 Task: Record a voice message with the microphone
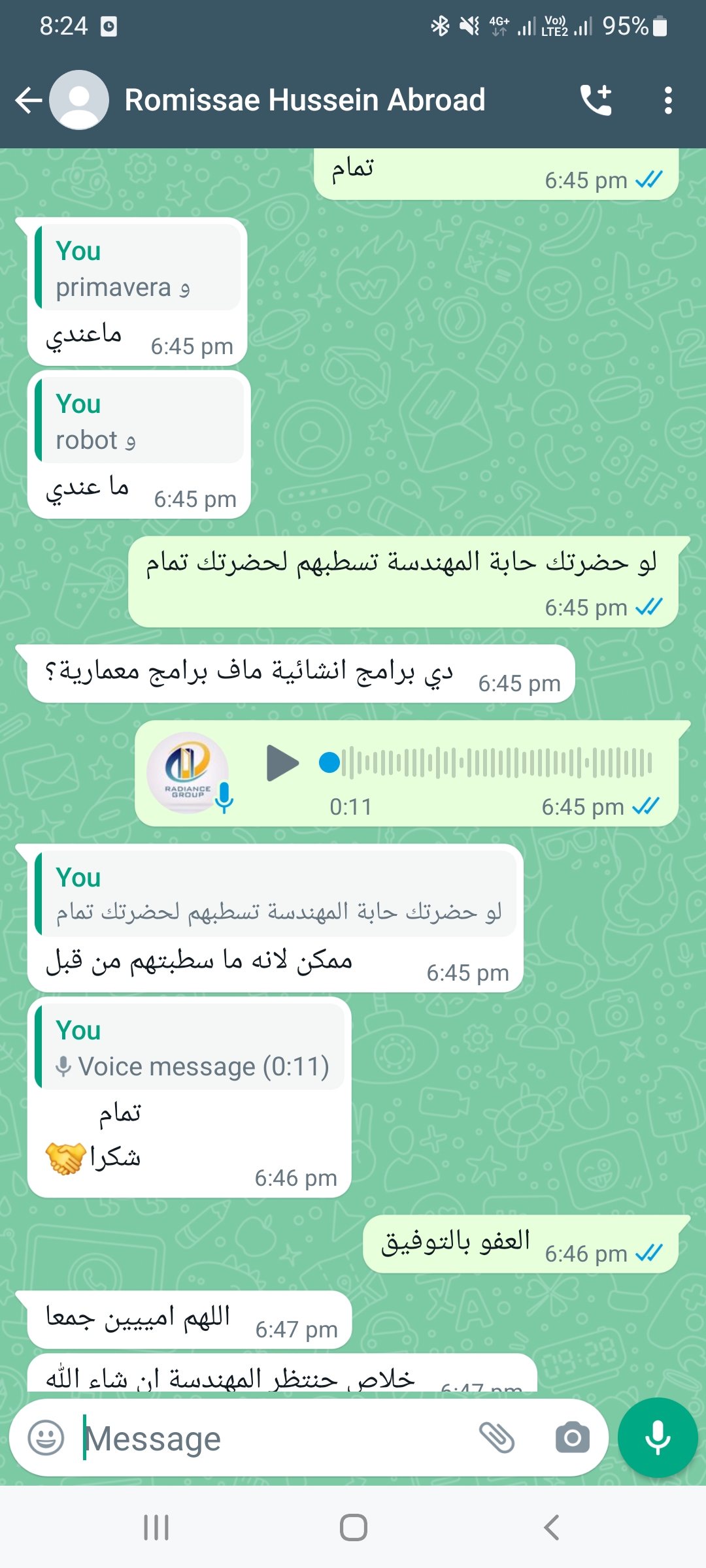pos(658,1437)
